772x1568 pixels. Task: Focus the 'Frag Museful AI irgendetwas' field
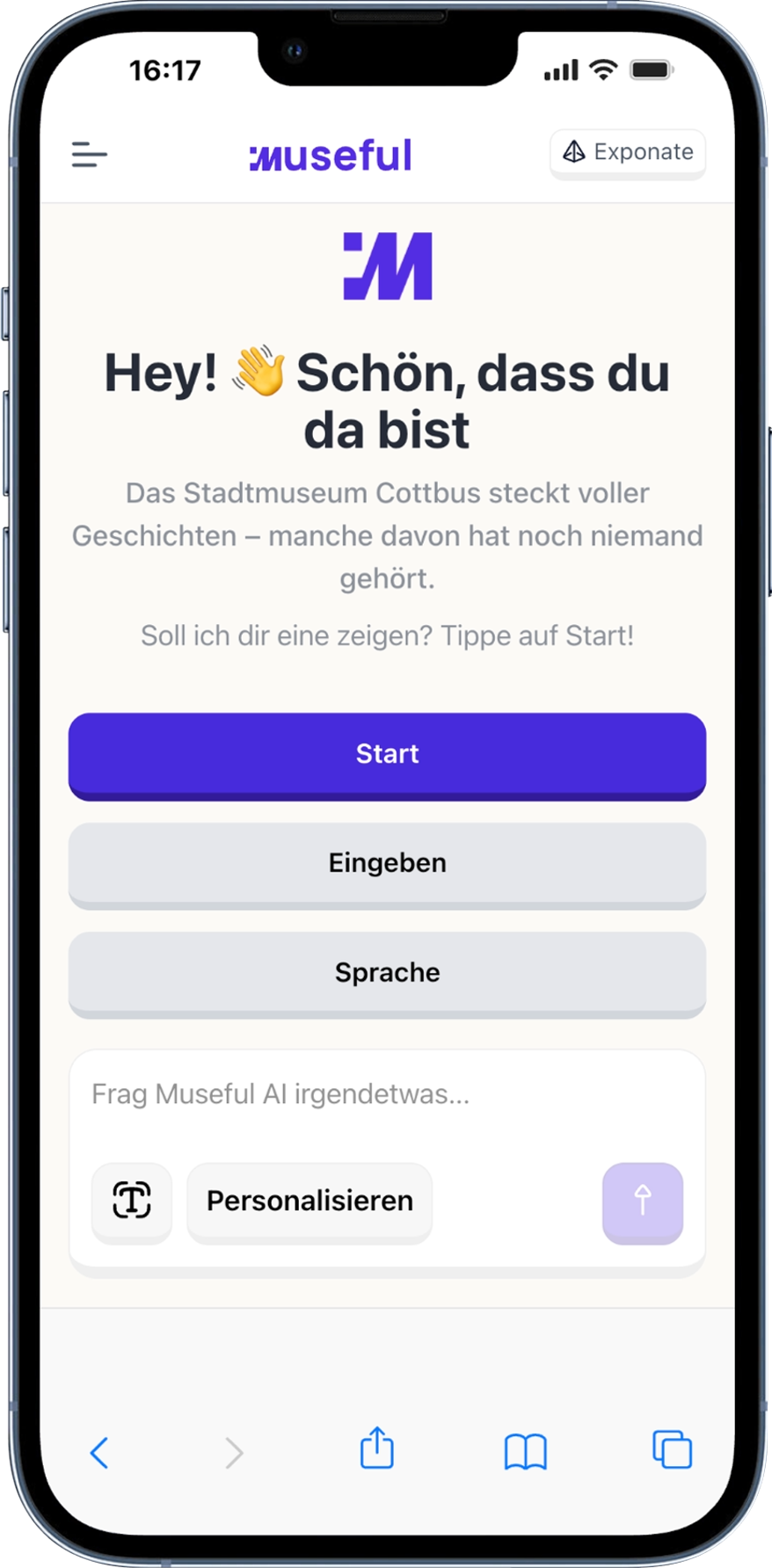[x=387, y=1094]
